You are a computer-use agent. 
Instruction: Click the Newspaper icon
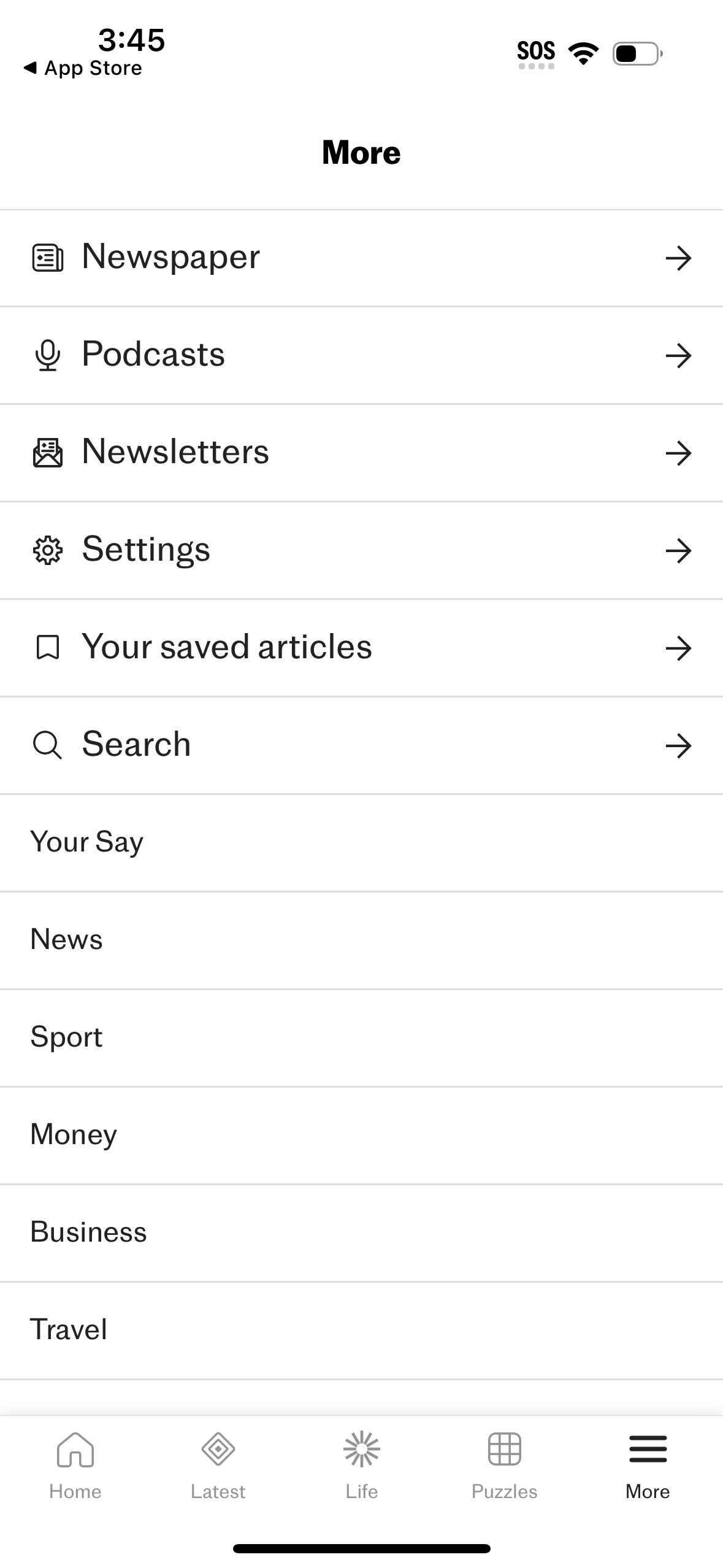[47, 257]
